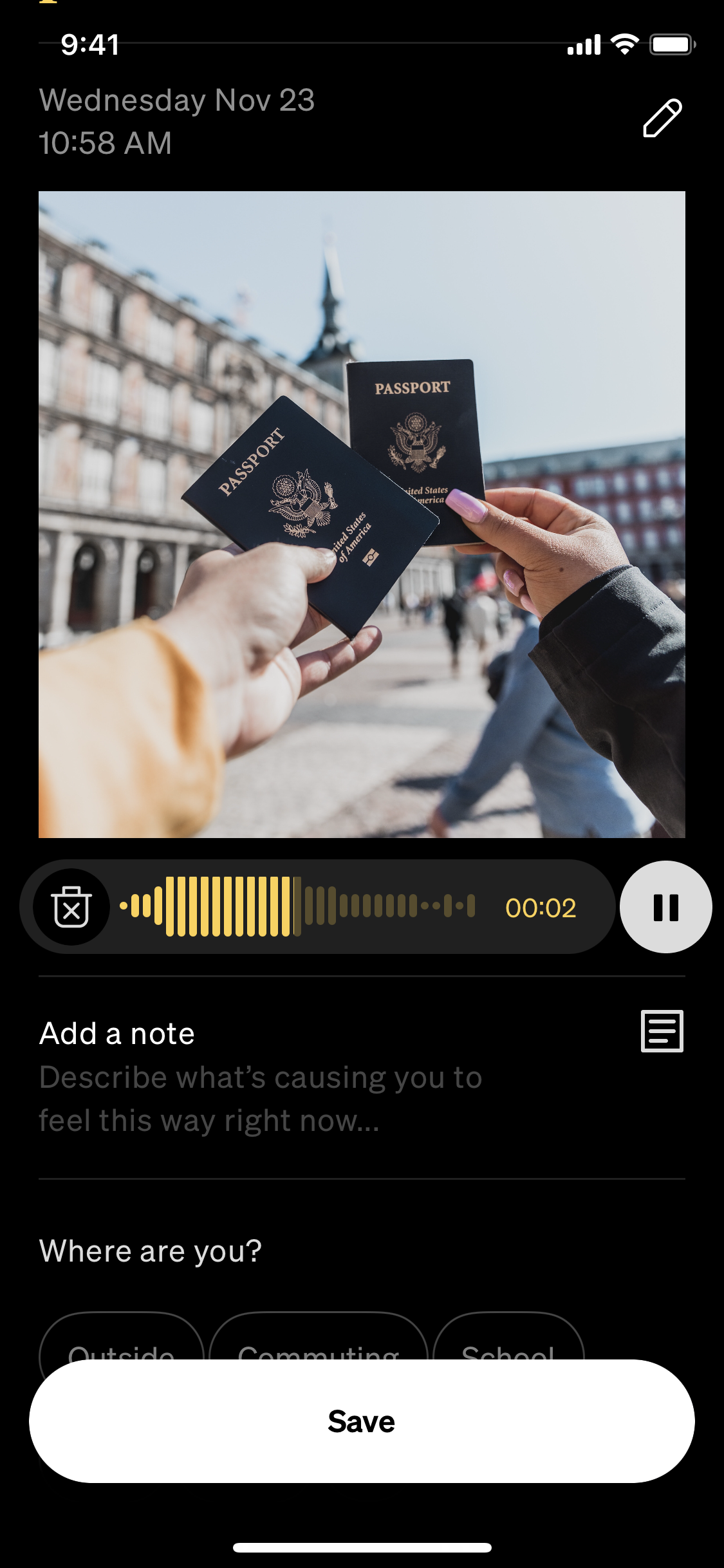Tap the pencil edit icon
Viewport: 724px width, 1568px height.
[662, 118]
